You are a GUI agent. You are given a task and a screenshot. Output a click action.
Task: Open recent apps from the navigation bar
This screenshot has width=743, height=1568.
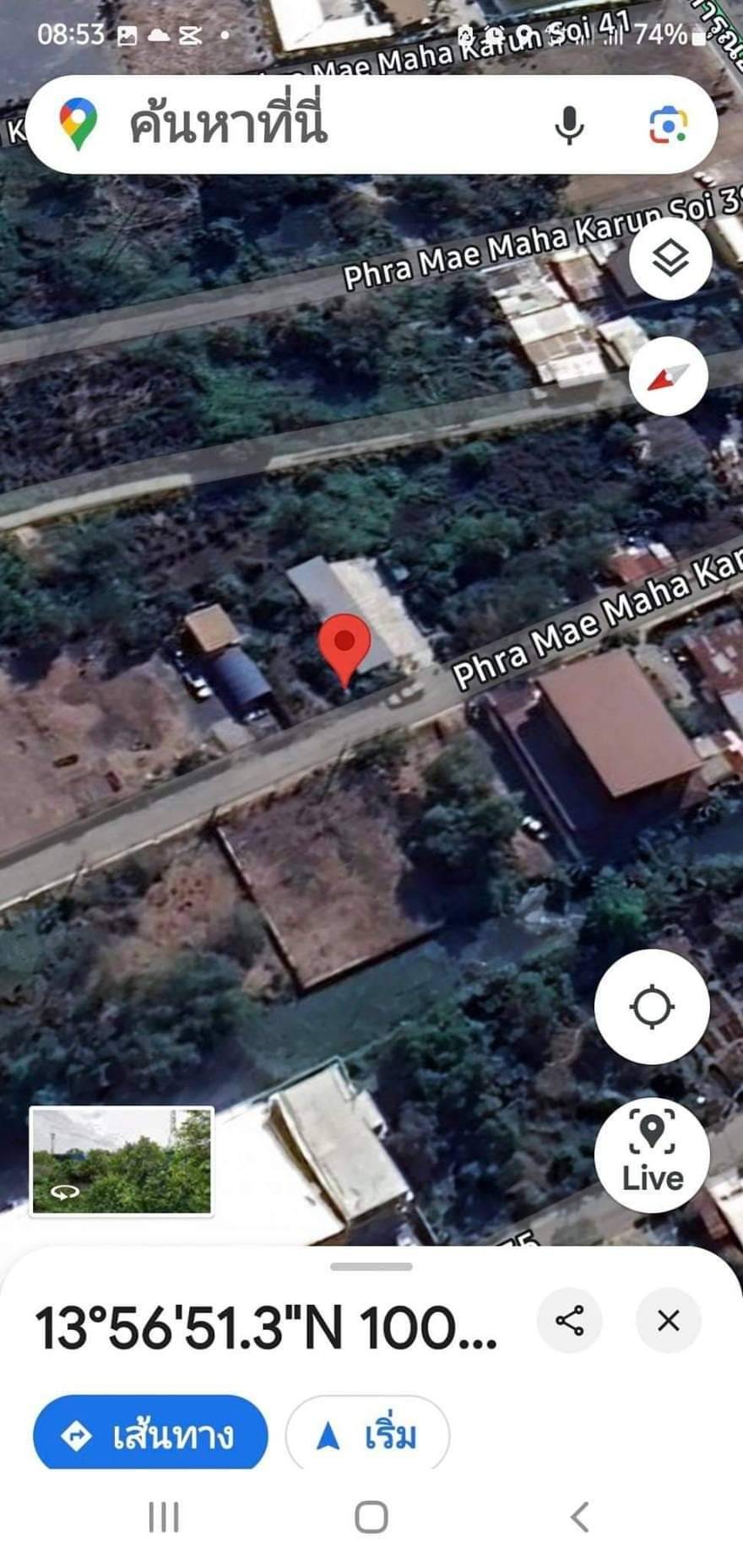click(164, 1517)
